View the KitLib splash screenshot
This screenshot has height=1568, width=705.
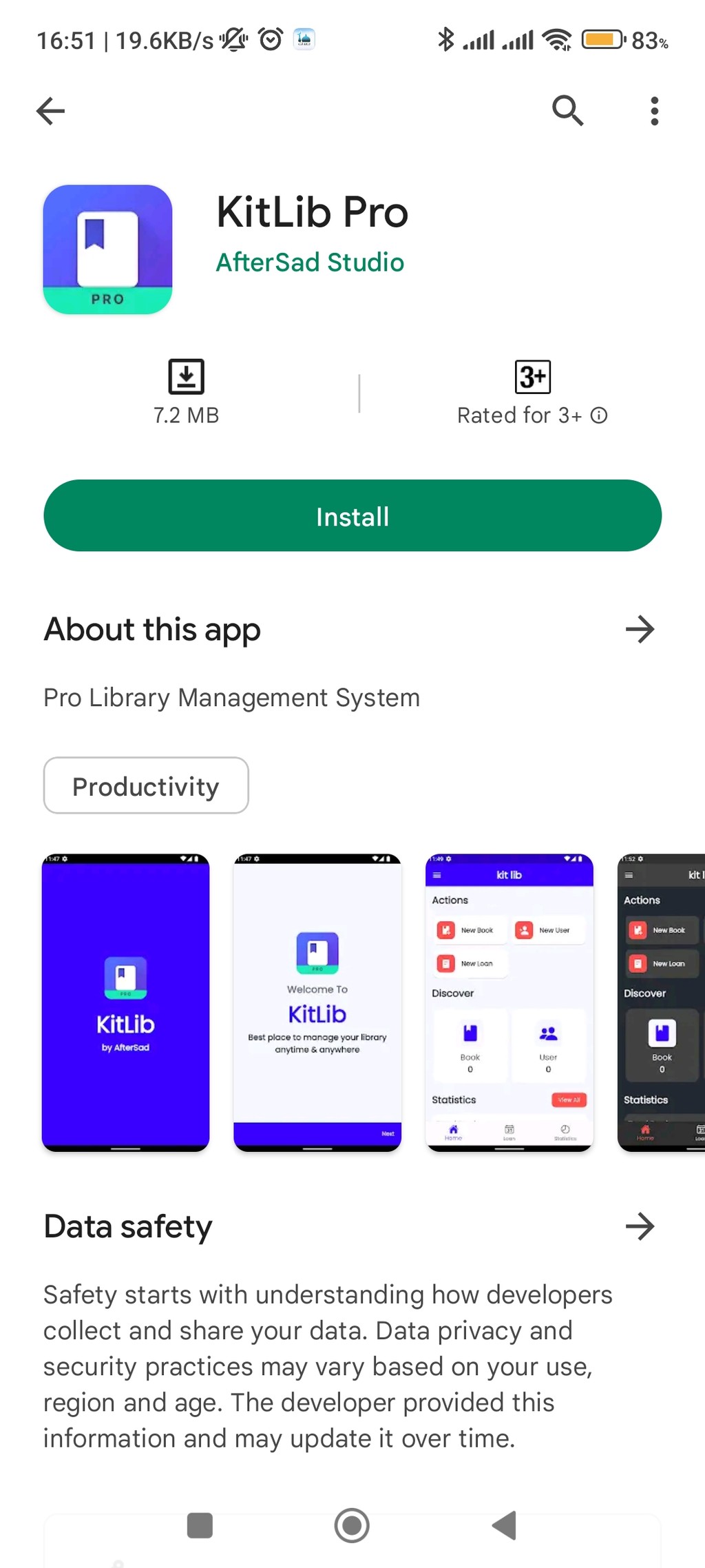pyautogui.click(x=125, y=1003)
